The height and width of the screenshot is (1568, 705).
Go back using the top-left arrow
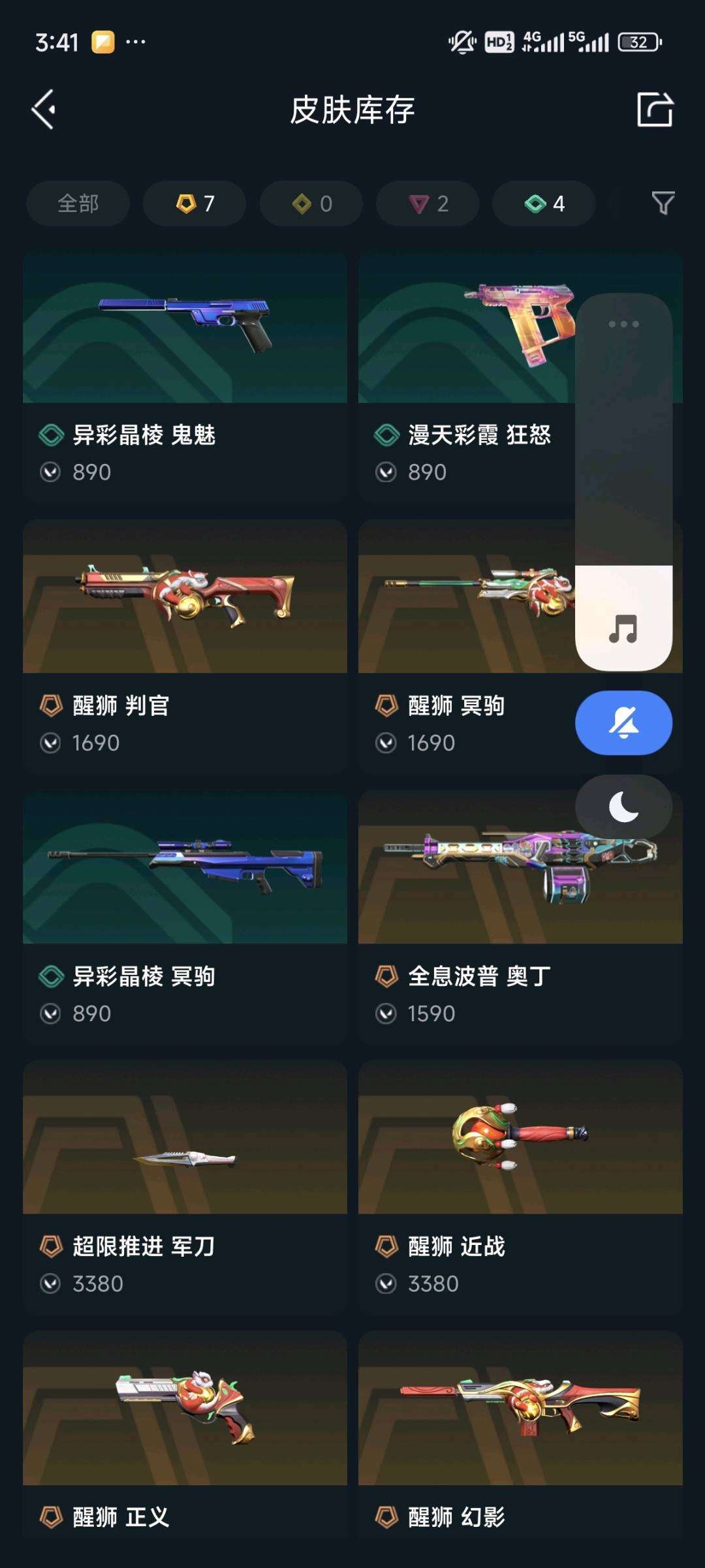43,109
